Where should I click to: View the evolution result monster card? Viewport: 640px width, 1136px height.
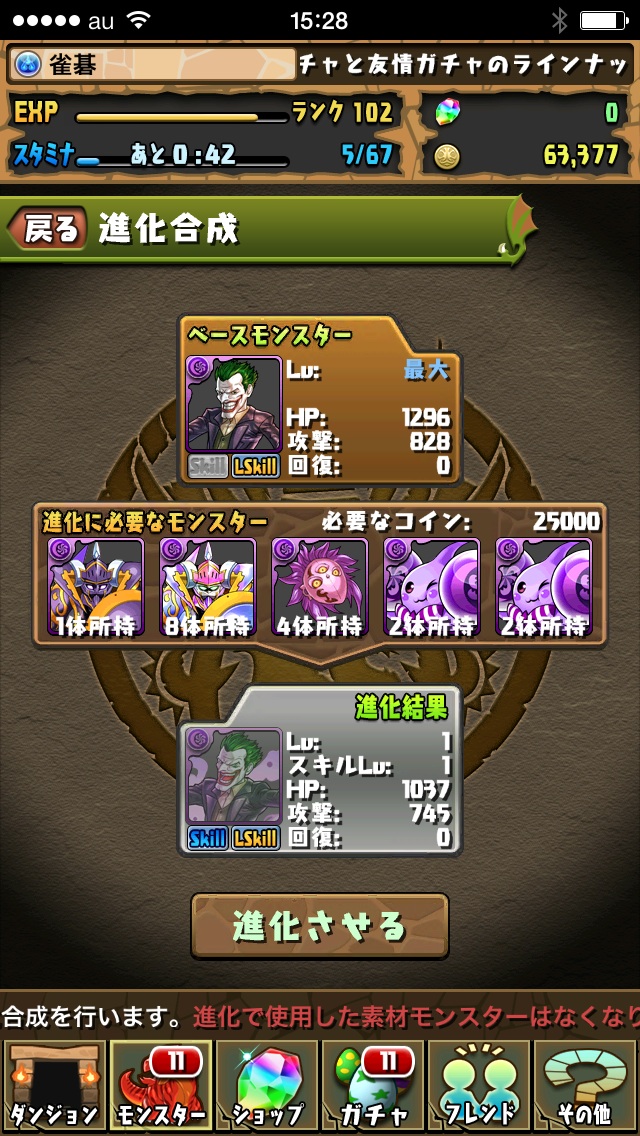tap(234, 776)
